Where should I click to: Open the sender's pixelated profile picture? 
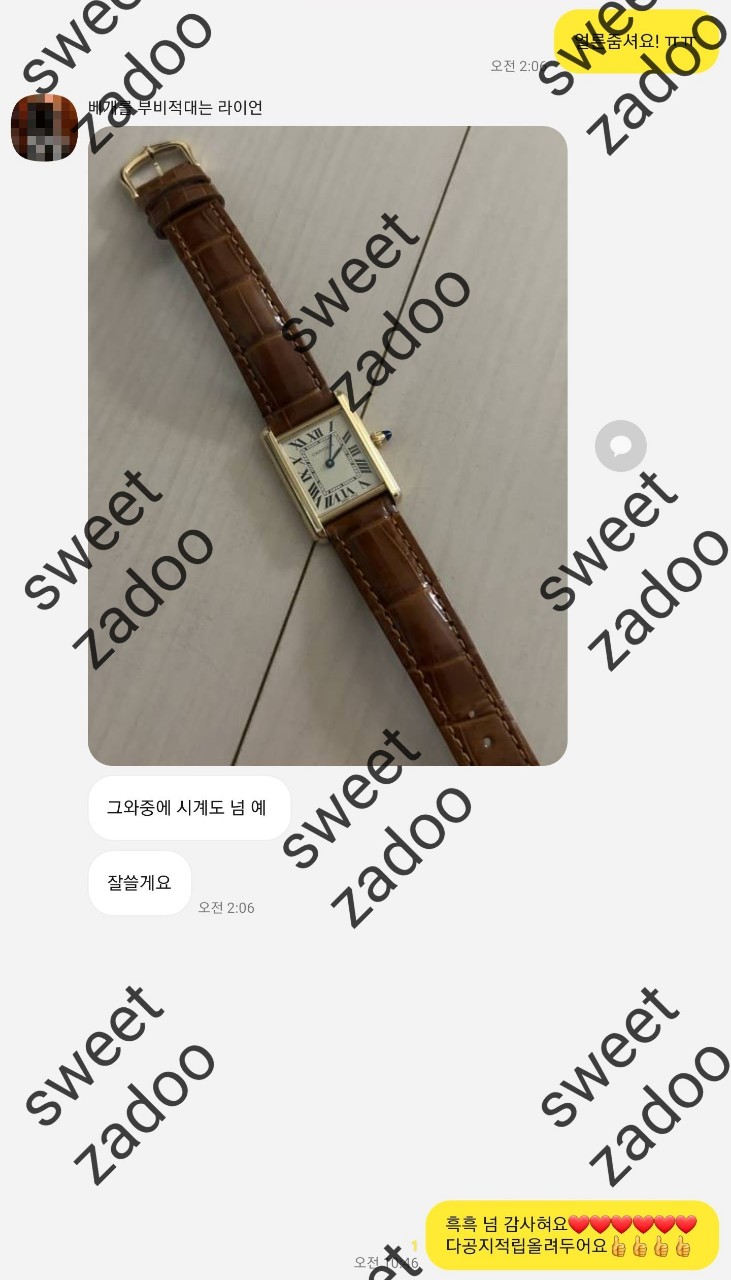(x=44, y=128)
